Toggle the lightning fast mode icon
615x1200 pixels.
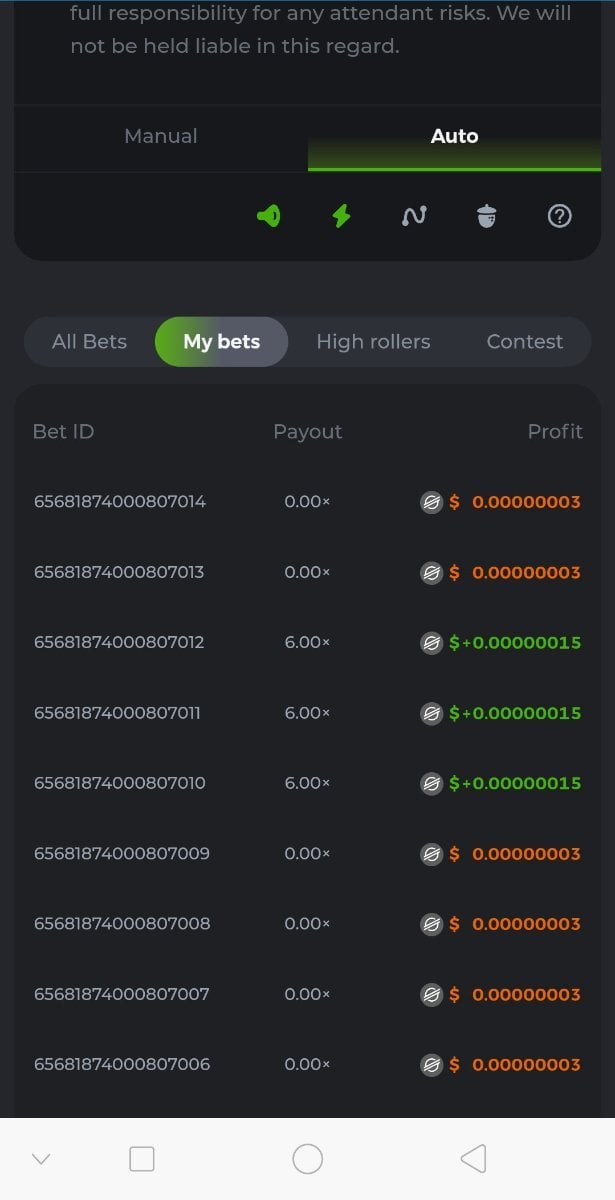pos(341,215)
